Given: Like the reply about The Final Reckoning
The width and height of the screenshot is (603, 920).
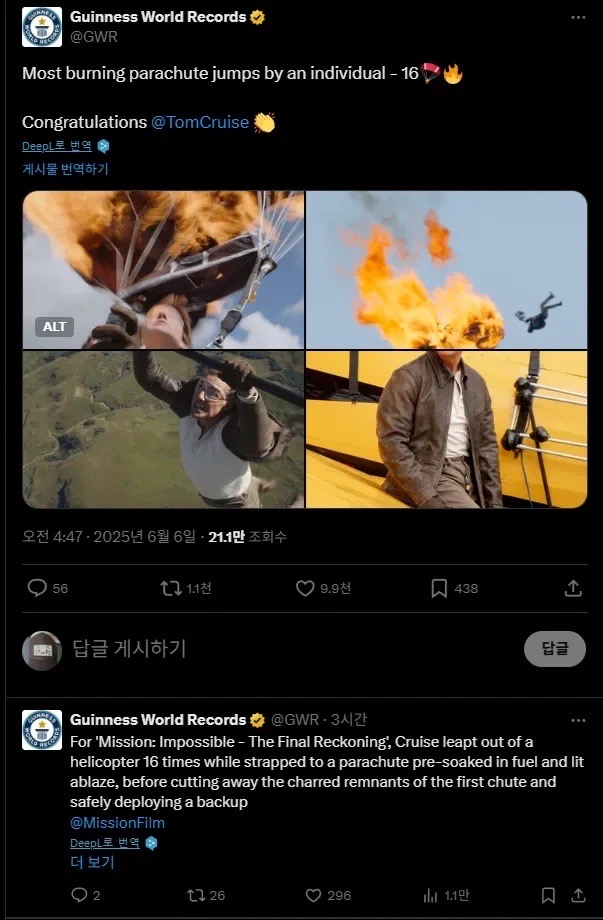Looking at the screenshot, I should (x=313, y=895).
